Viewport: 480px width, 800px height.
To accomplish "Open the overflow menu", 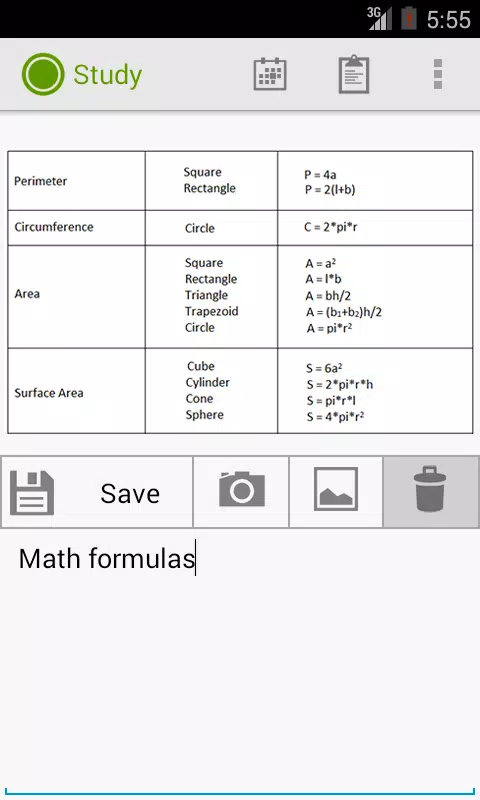I will pos(438,74).
